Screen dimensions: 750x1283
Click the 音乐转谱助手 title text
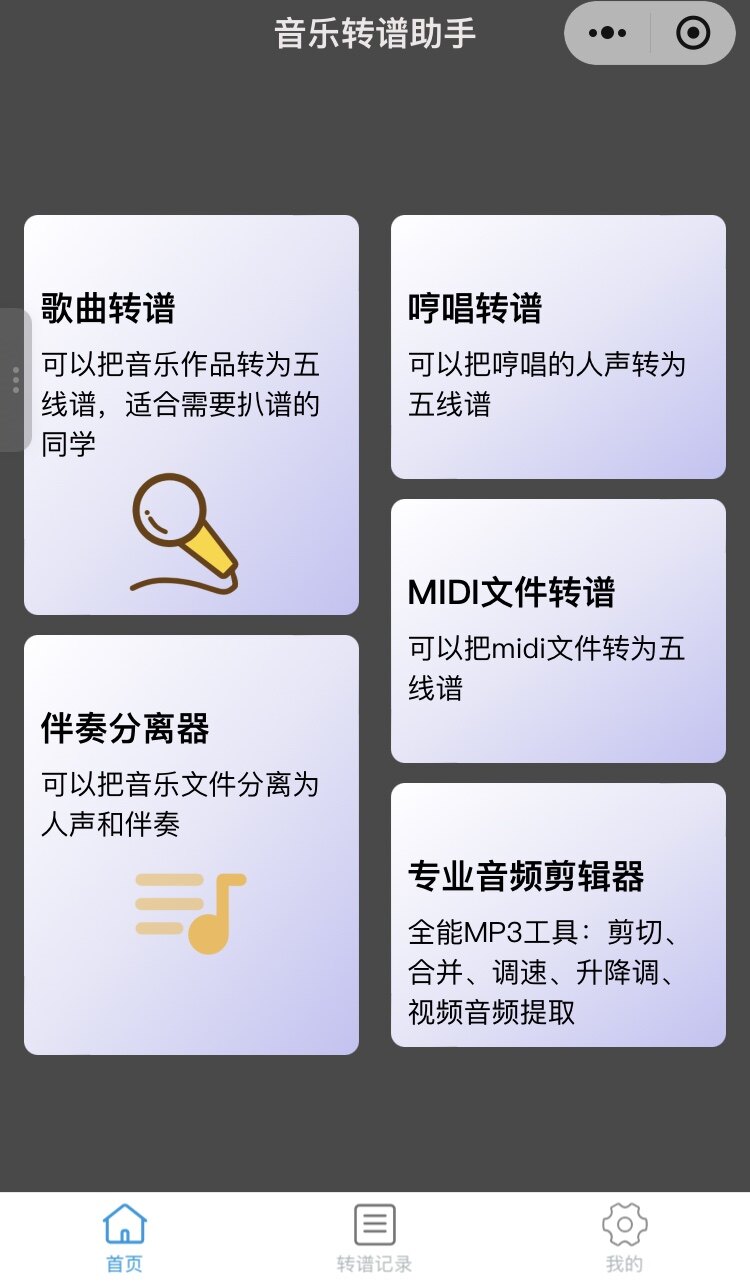375,32
